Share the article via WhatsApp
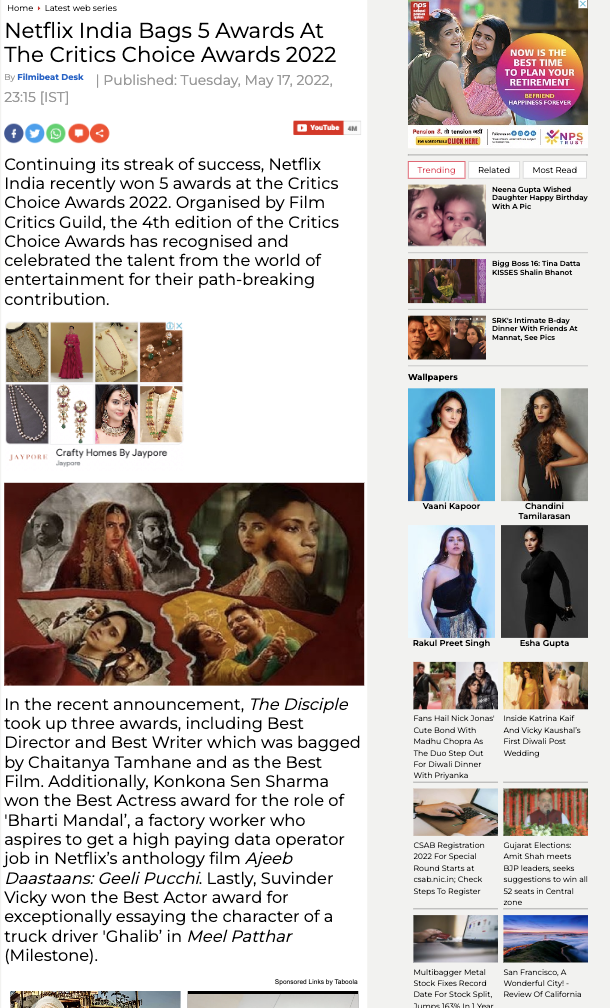610x1008 pixels. click(56, 133)
